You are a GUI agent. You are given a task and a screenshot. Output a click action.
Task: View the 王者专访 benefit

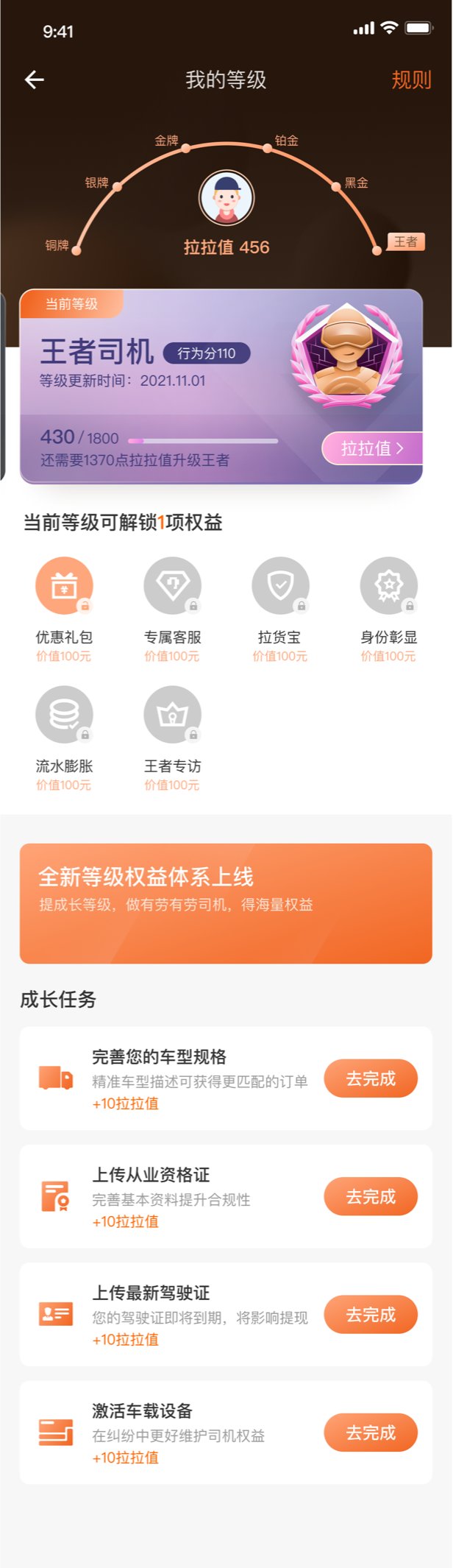172,715
